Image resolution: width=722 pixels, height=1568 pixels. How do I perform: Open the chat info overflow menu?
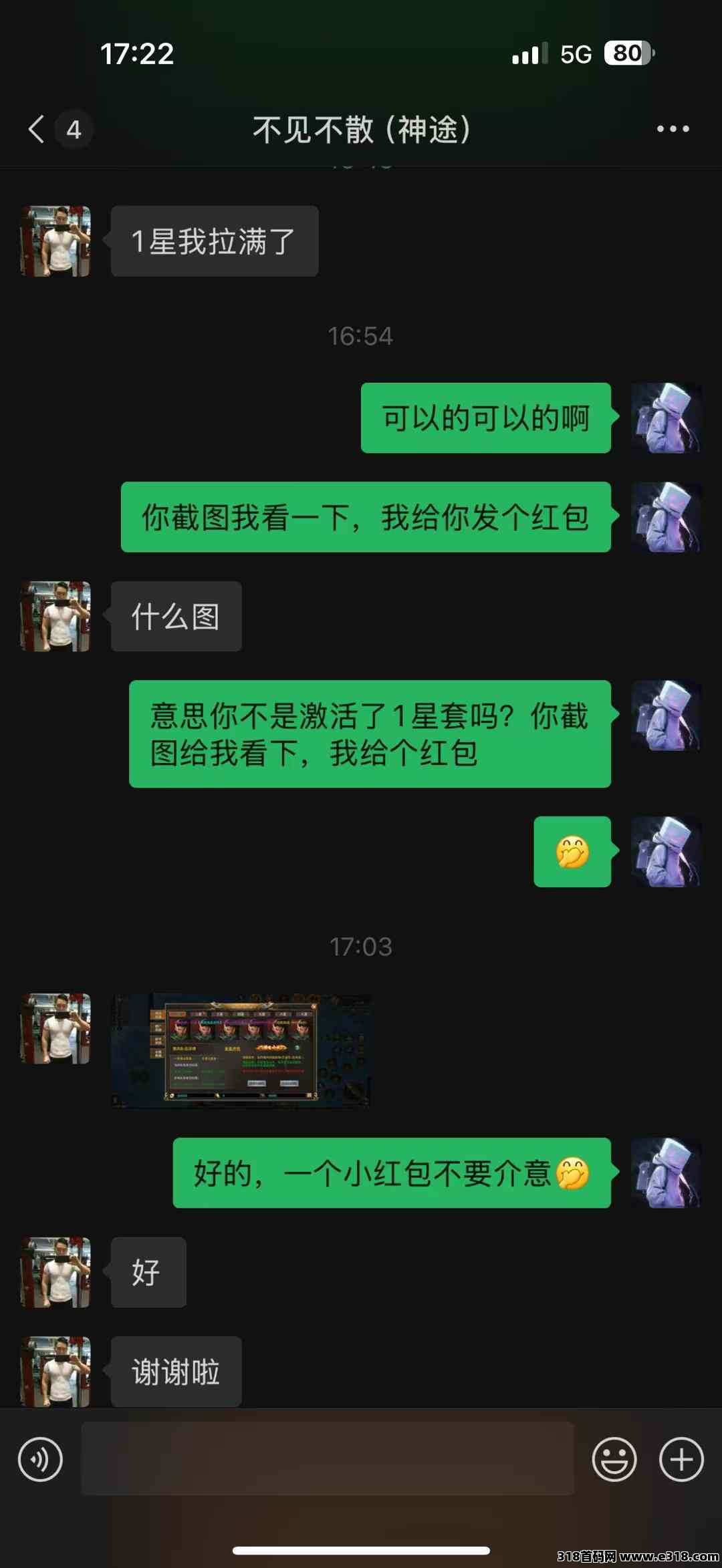coord(673,129)
